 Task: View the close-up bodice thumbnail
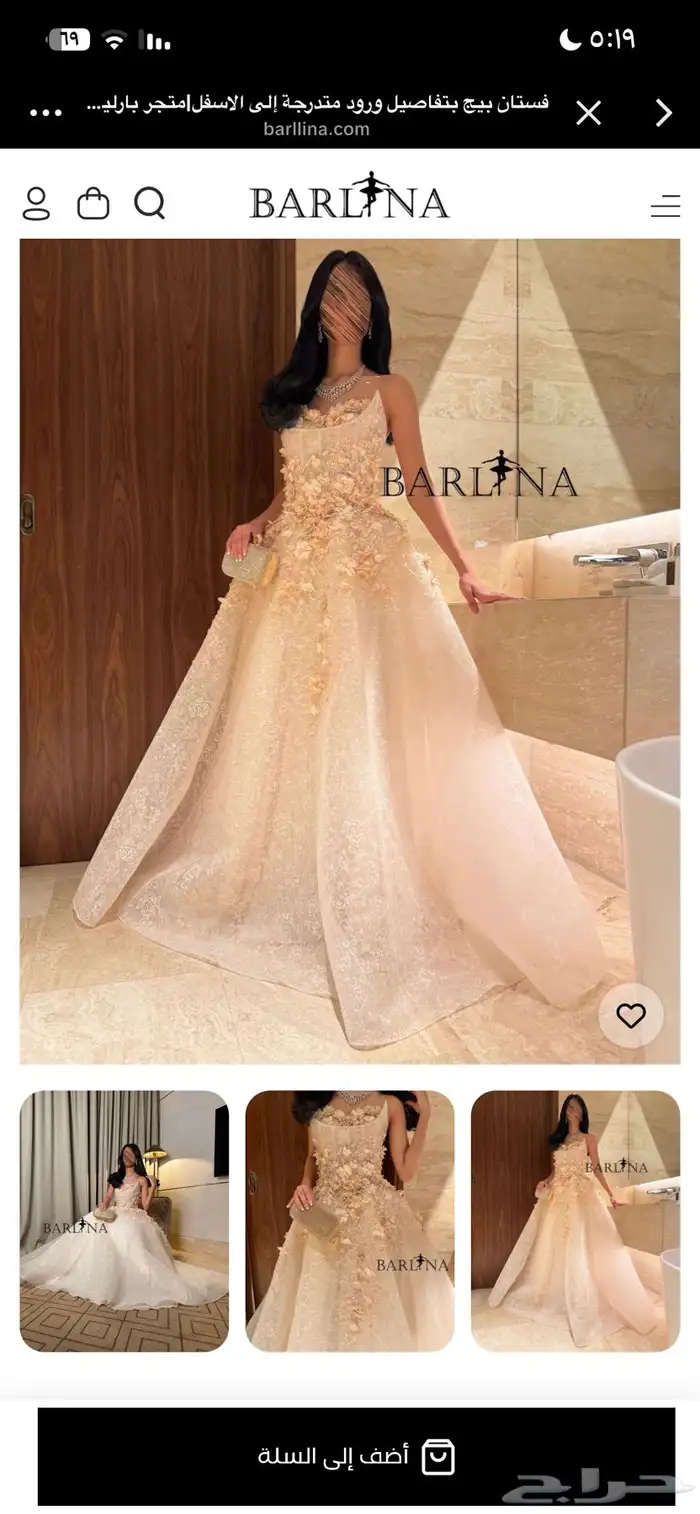[x=350, y=1220]
